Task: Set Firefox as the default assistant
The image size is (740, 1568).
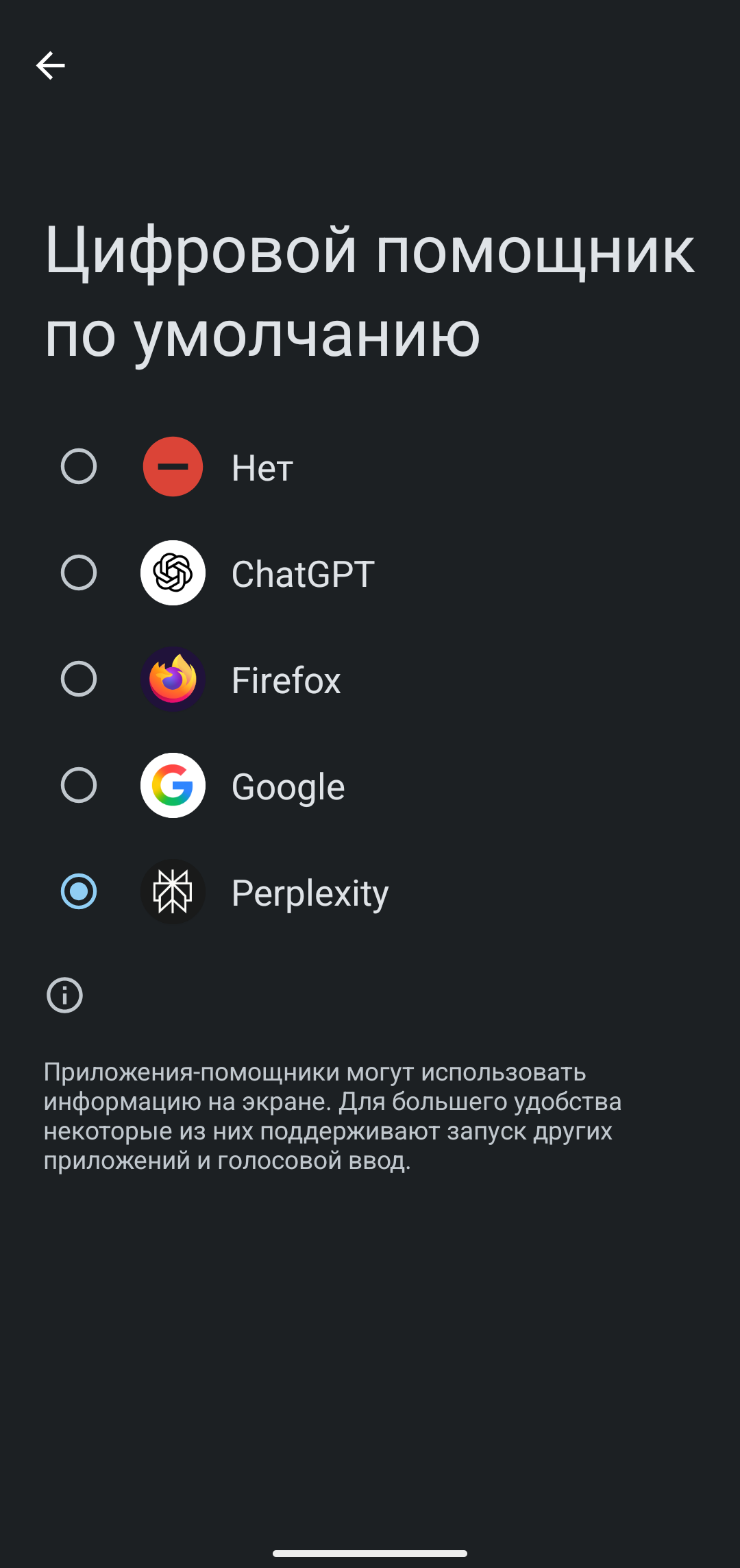Action: pos(79,679)
